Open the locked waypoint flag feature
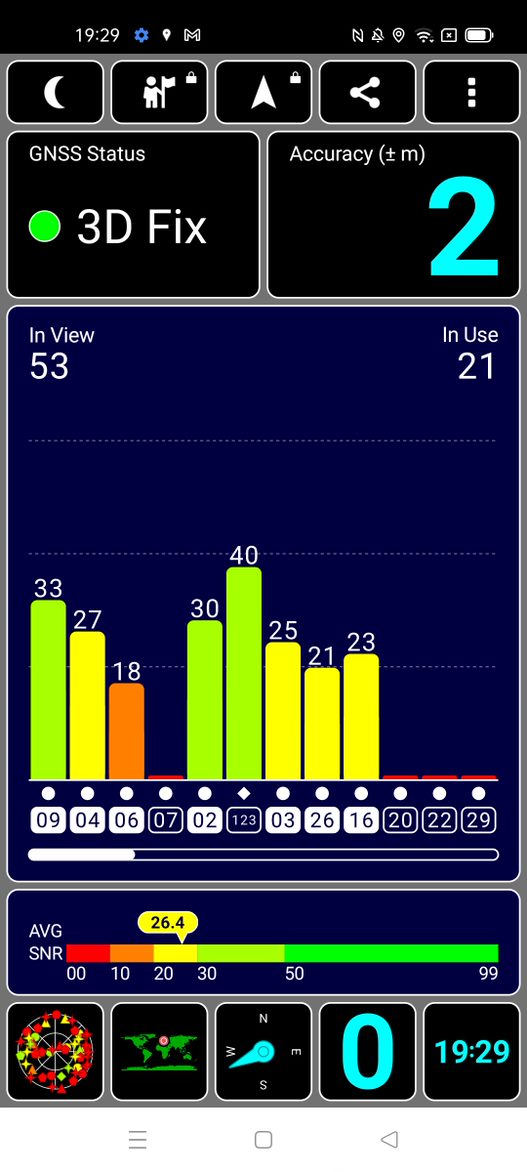 [x=159, y=92]
